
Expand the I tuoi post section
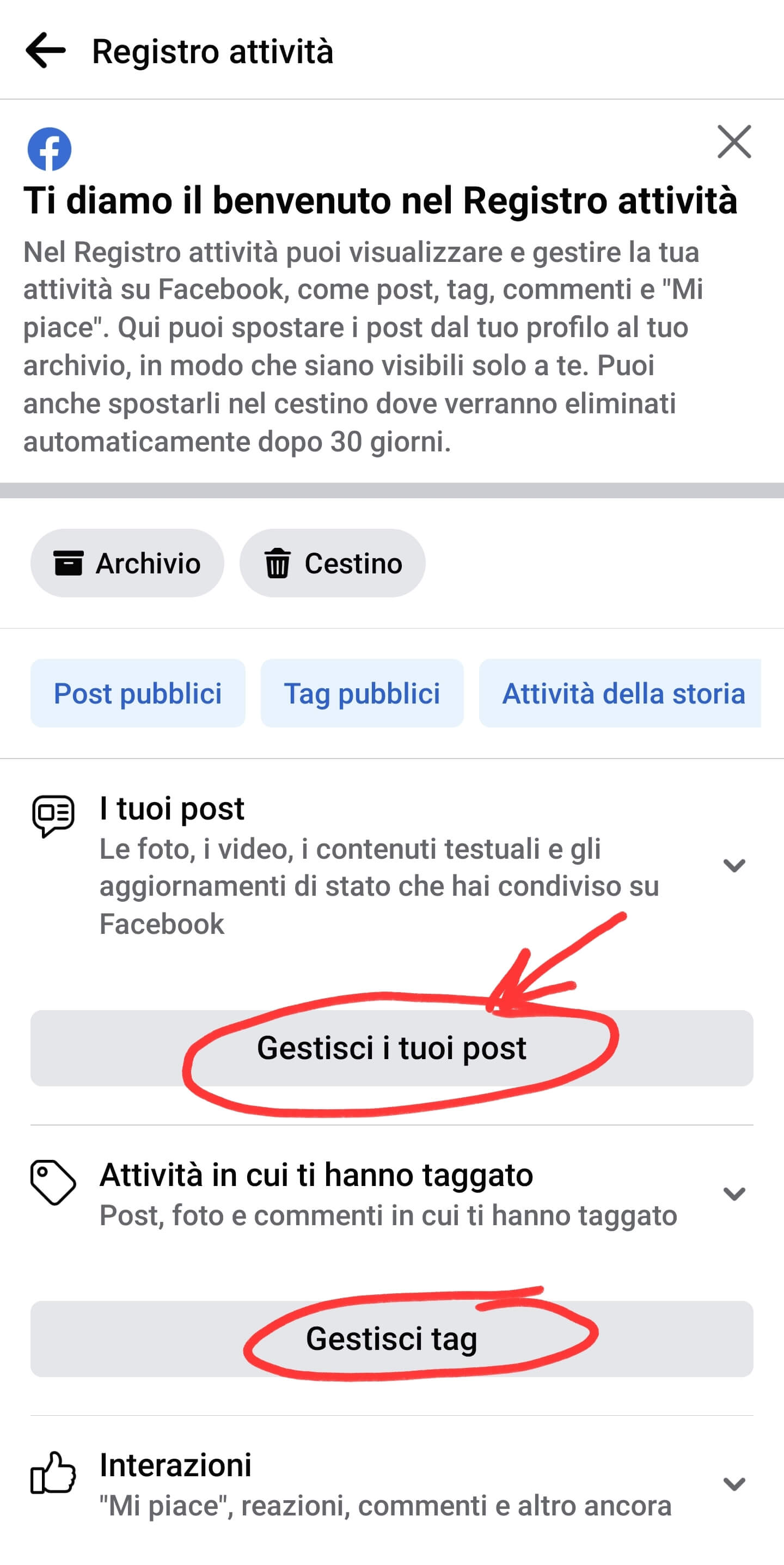click(x=733, y=865)
